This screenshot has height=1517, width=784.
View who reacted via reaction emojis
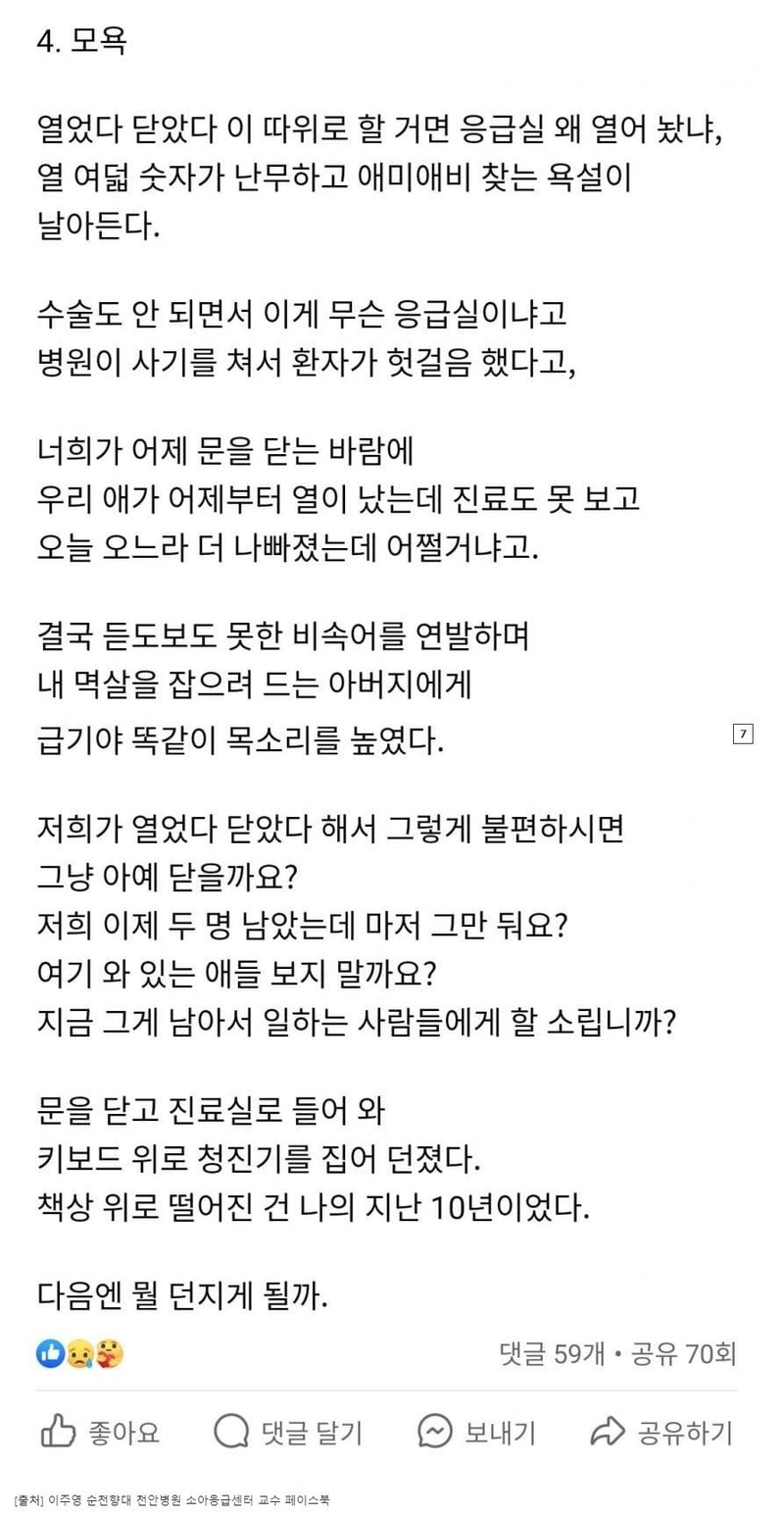(x=80, y=1354)
